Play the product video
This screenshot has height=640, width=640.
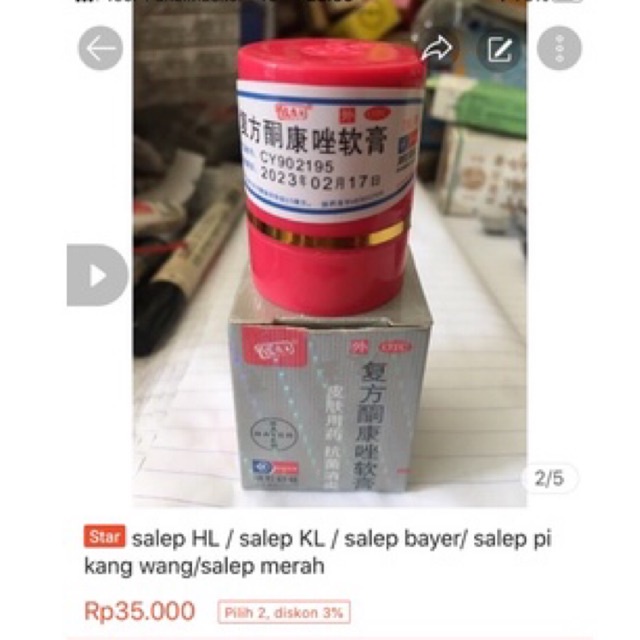[97, 275]
